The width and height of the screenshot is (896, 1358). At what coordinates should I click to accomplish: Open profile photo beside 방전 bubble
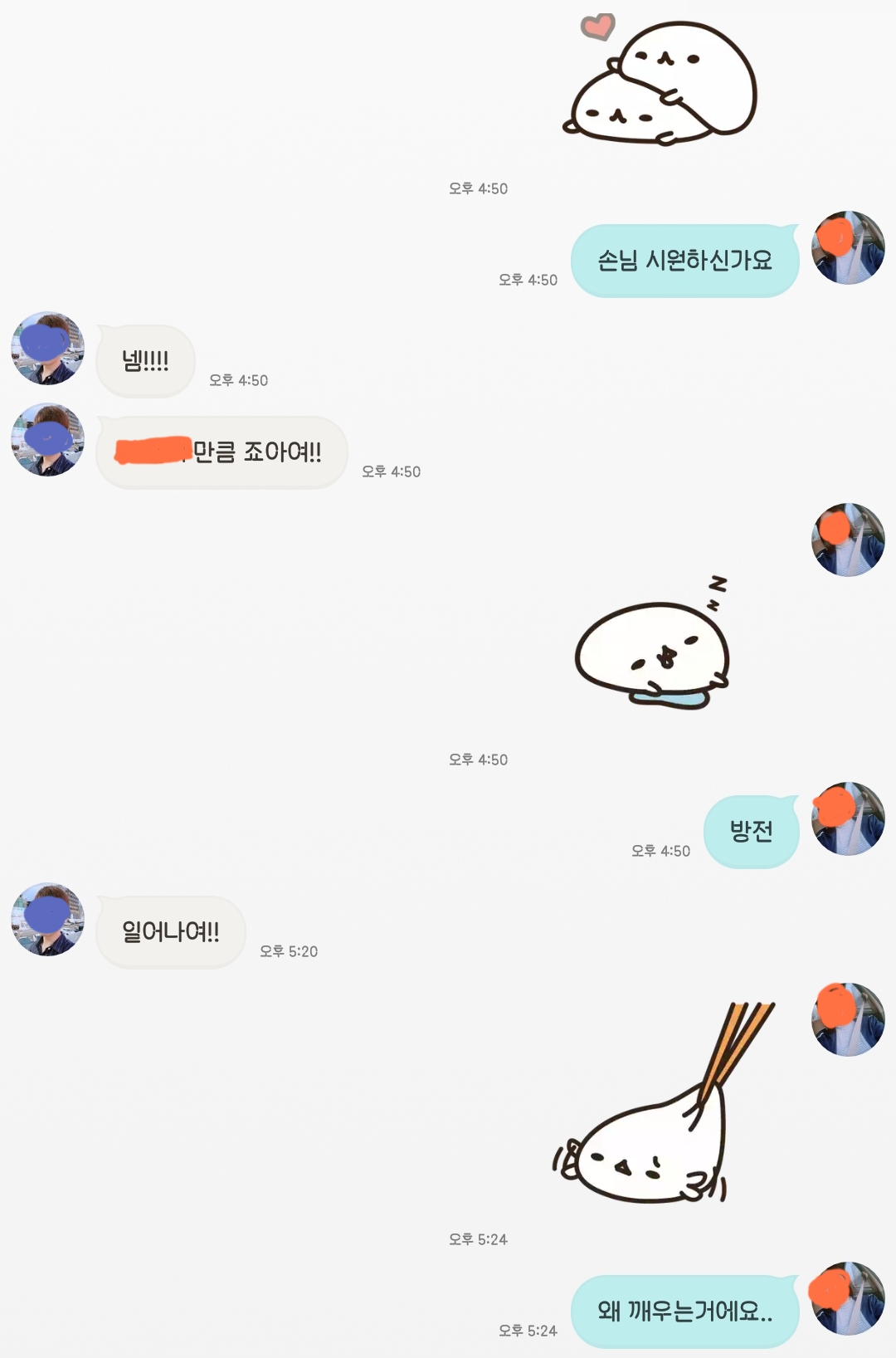tap(848, 818)
